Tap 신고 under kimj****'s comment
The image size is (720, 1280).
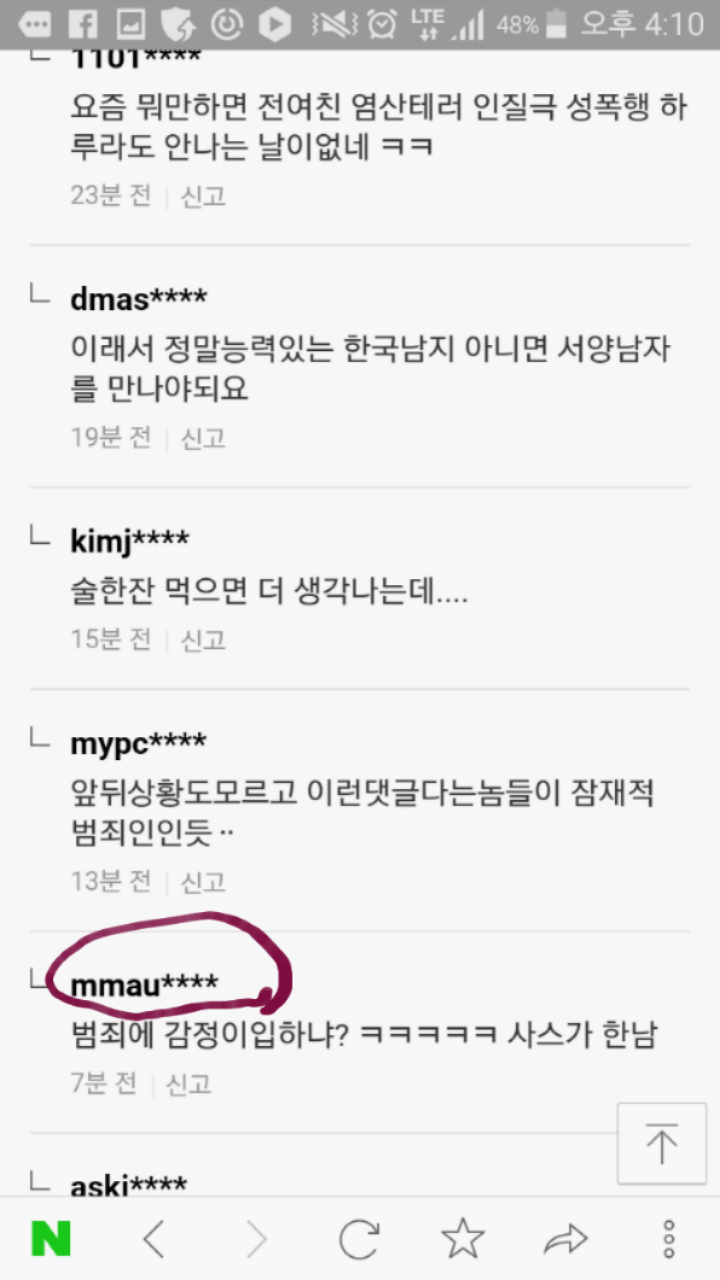tap(203, 639)
